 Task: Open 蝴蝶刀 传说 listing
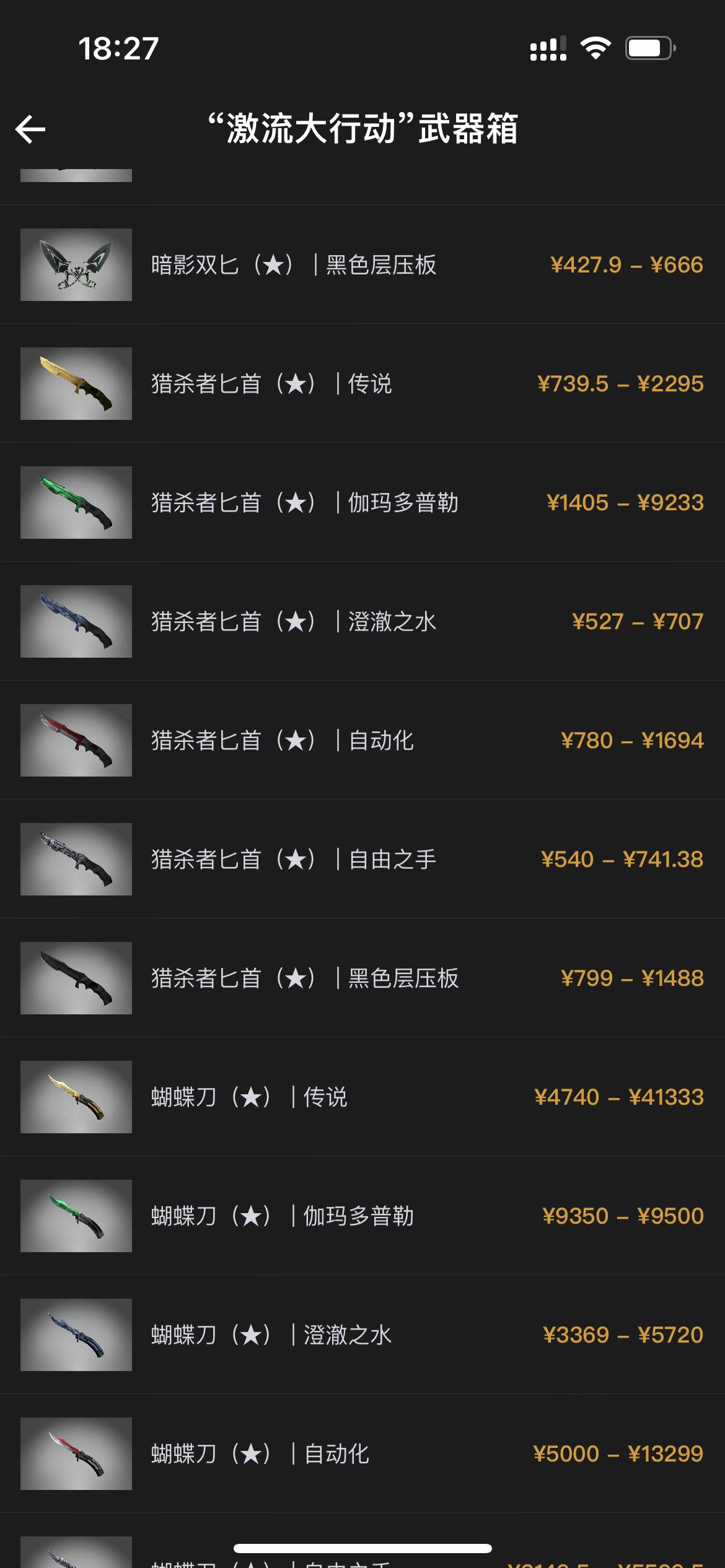tap(362, 1097)
